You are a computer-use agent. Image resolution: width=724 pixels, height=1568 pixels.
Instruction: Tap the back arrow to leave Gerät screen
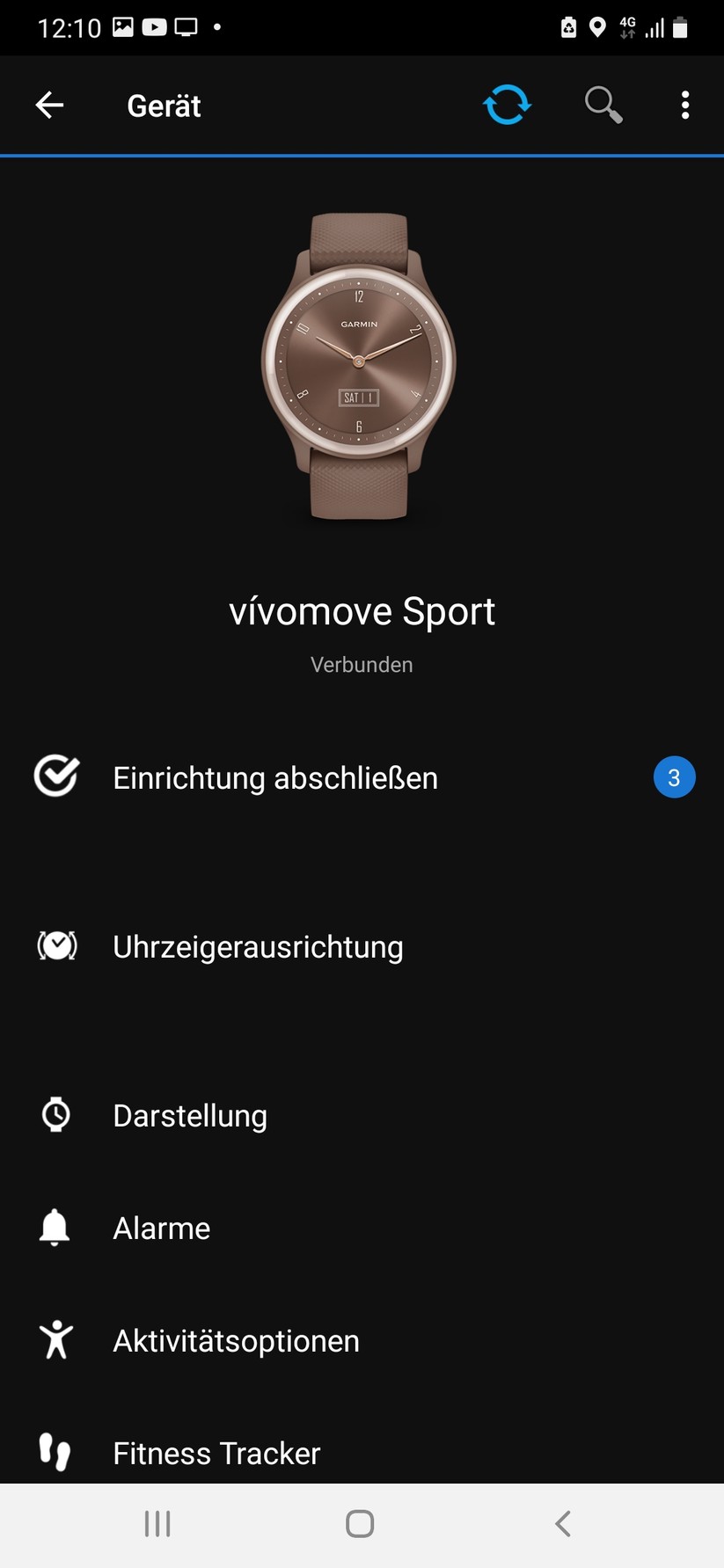click(49, 104)
